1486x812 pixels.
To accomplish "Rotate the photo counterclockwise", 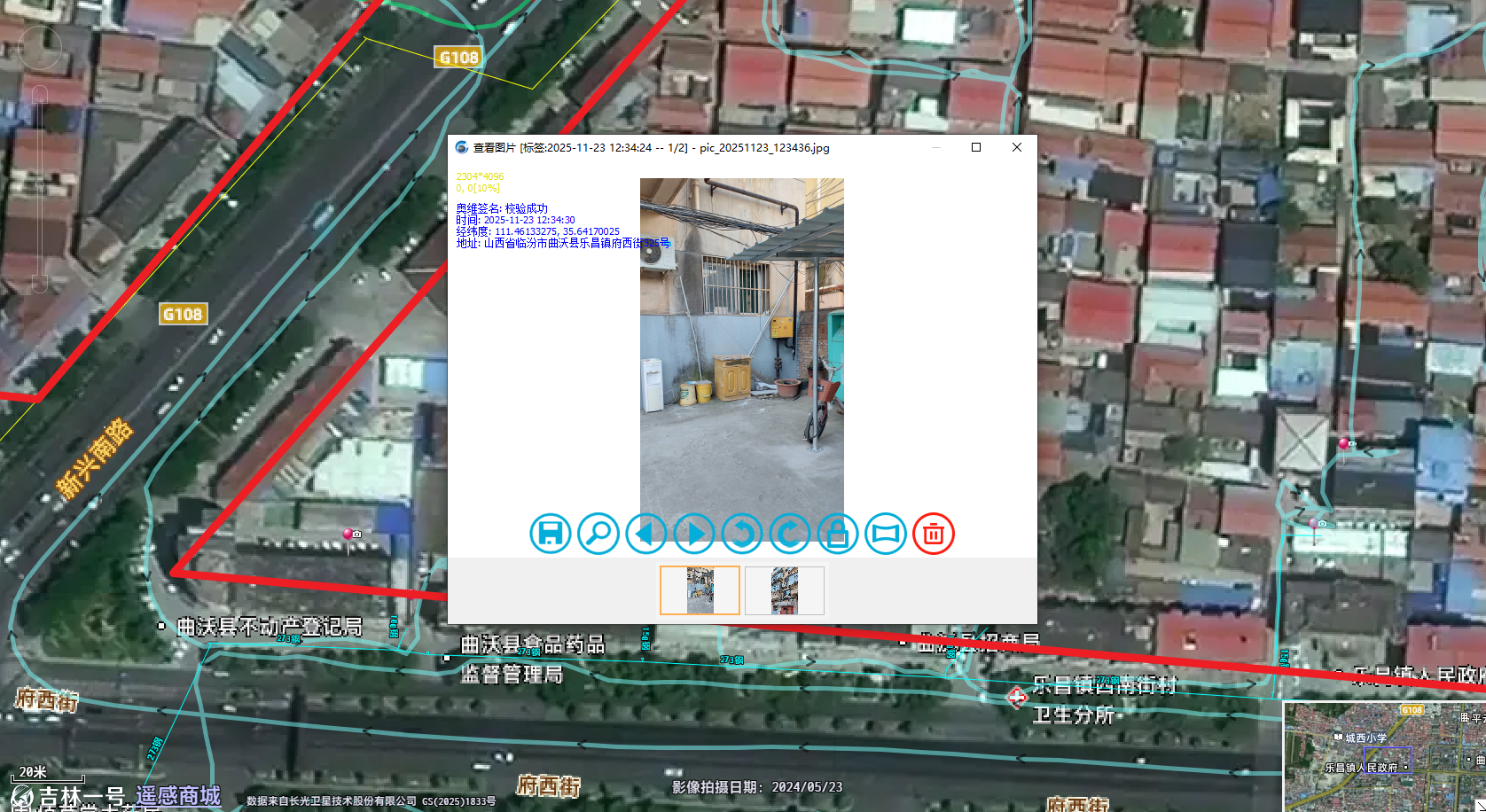I will [742, 534].
